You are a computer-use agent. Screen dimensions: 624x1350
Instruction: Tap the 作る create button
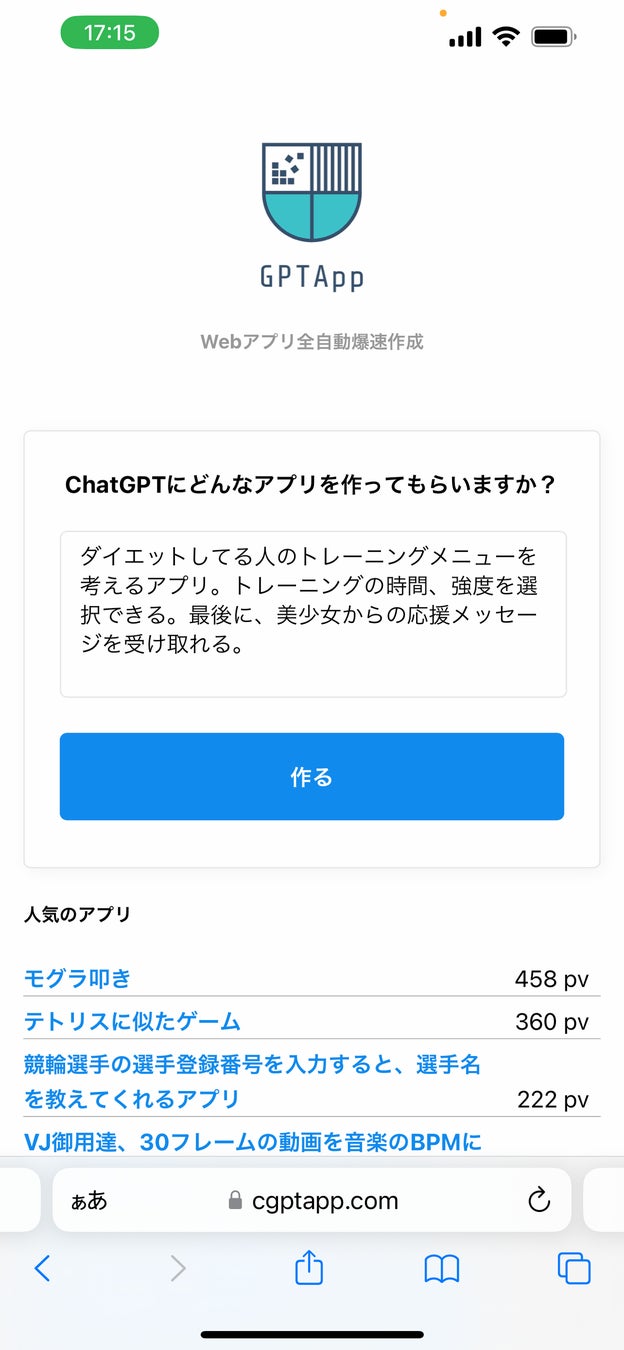[x=311, y=777]
